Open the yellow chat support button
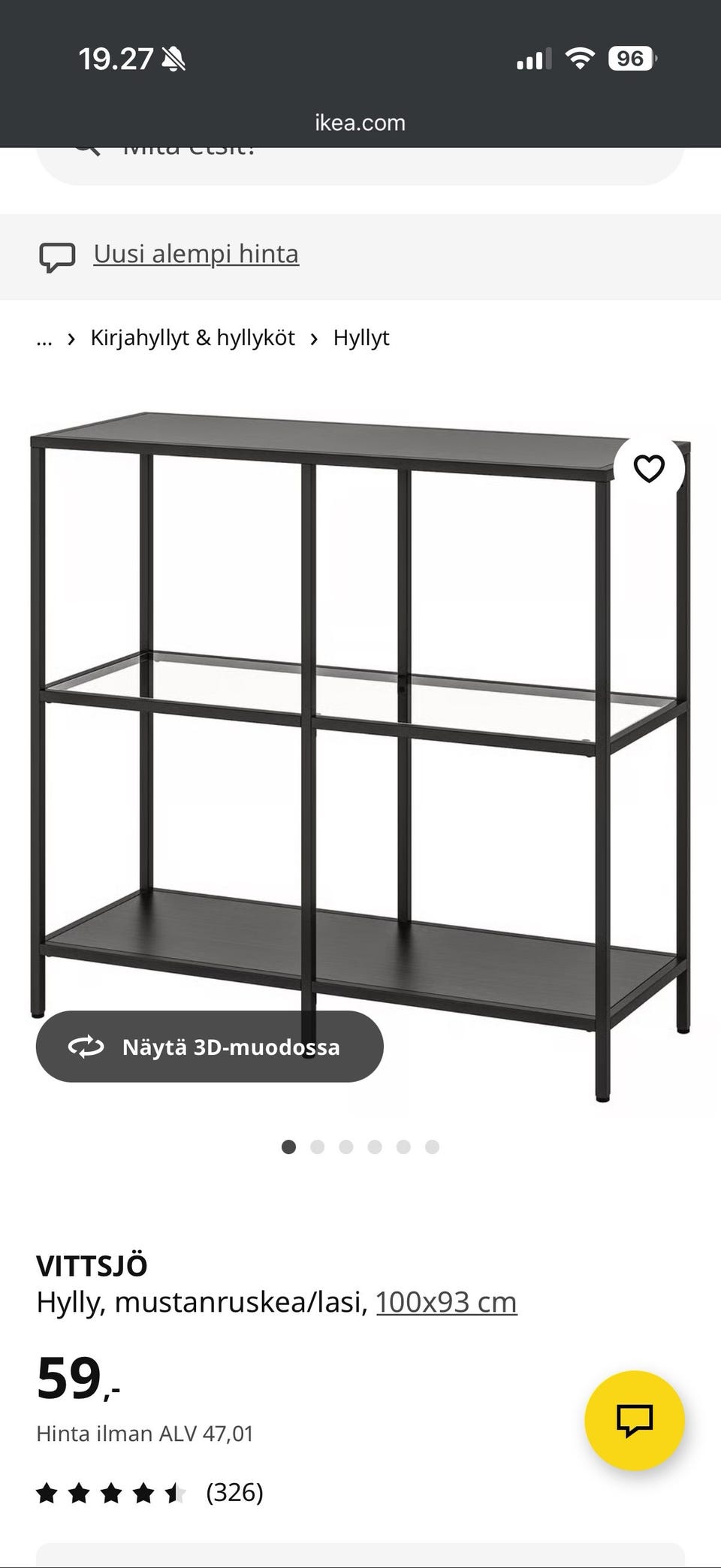 [x=635, y=1420]
